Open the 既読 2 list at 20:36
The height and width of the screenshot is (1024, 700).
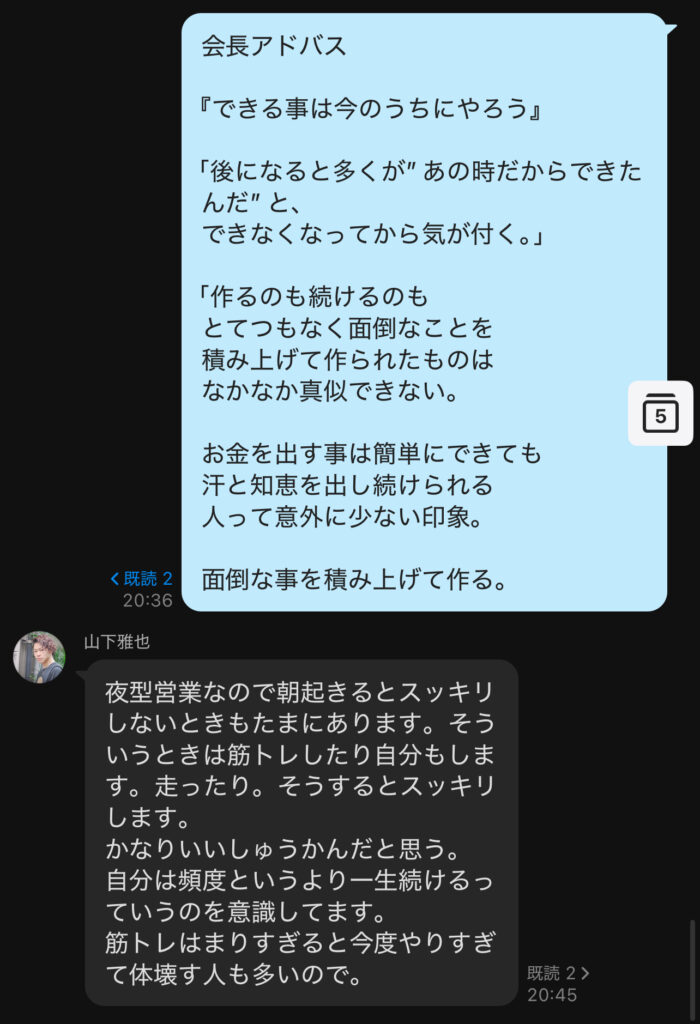pyautogui.click(x=142, y=579)
